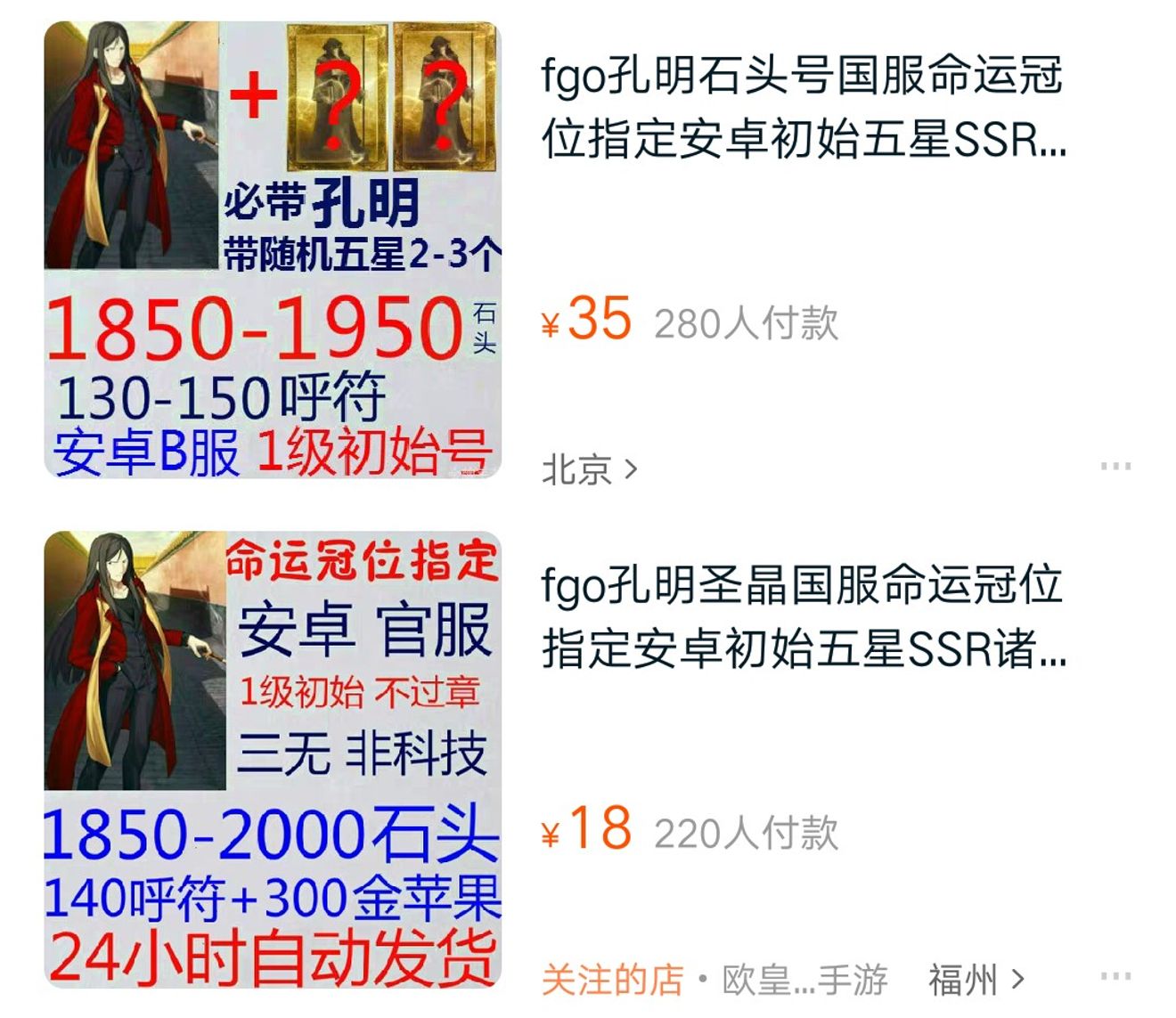This screenshot has height=1018, width=1176.
Task: Open more options for the ¥35 listing
Action: pyautogui.click(x=1115, y=466)
